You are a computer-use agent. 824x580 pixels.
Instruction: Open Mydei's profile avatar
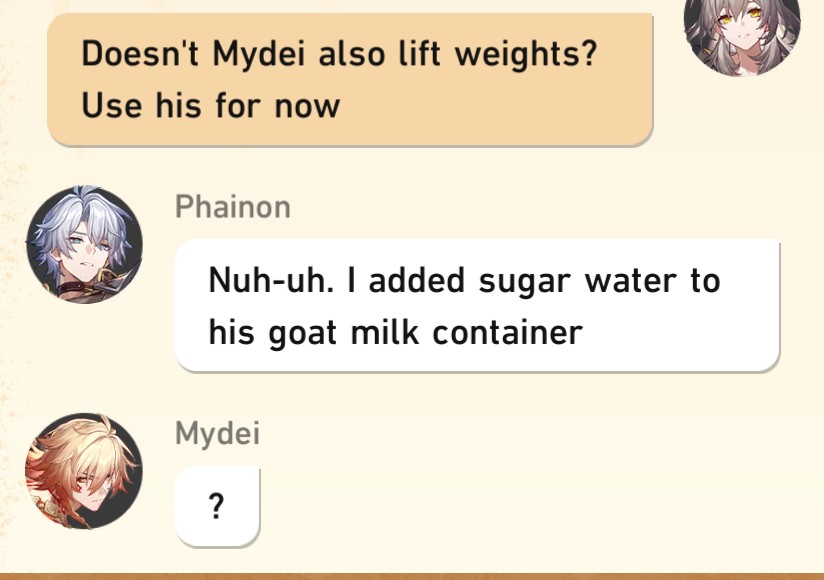coord(84,470)
